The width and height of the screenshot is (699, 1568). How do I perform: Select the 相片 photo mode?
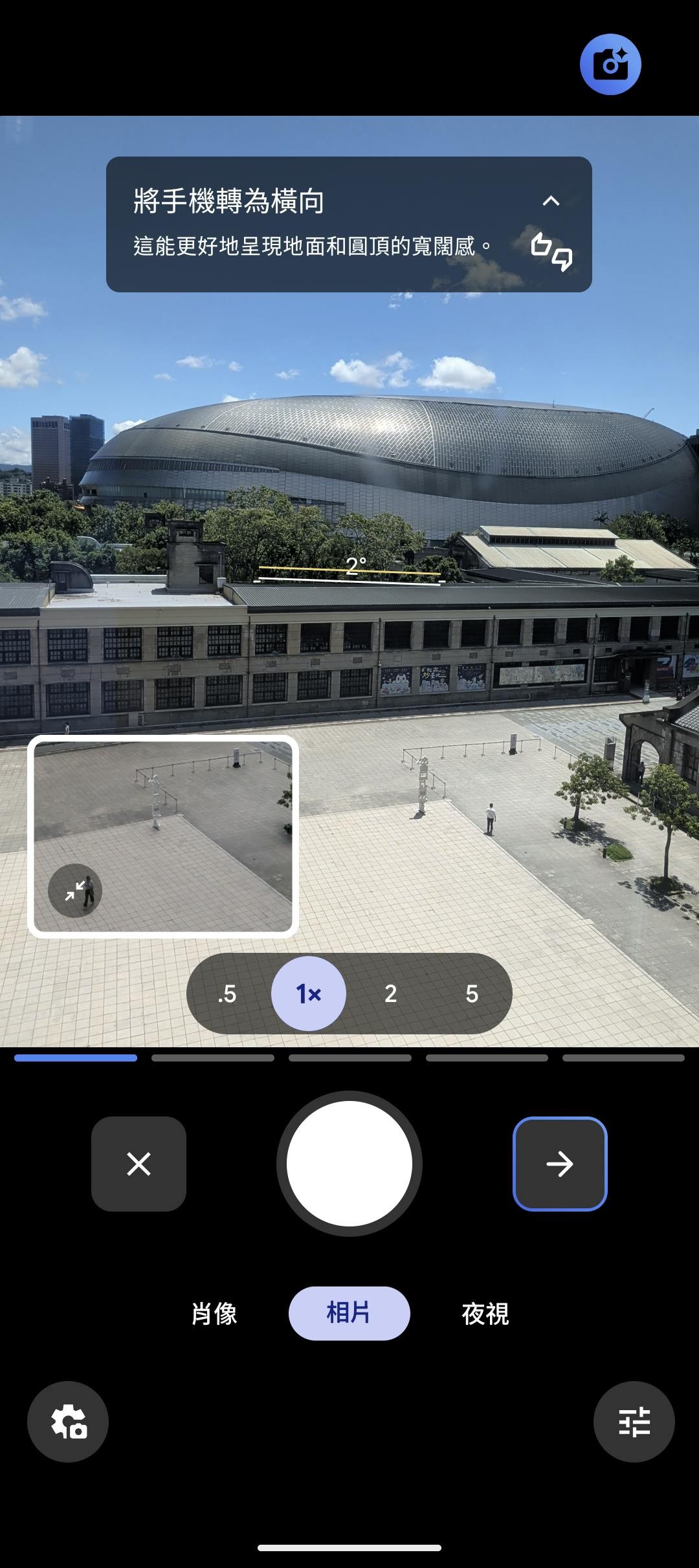[x=349, y=1313]
